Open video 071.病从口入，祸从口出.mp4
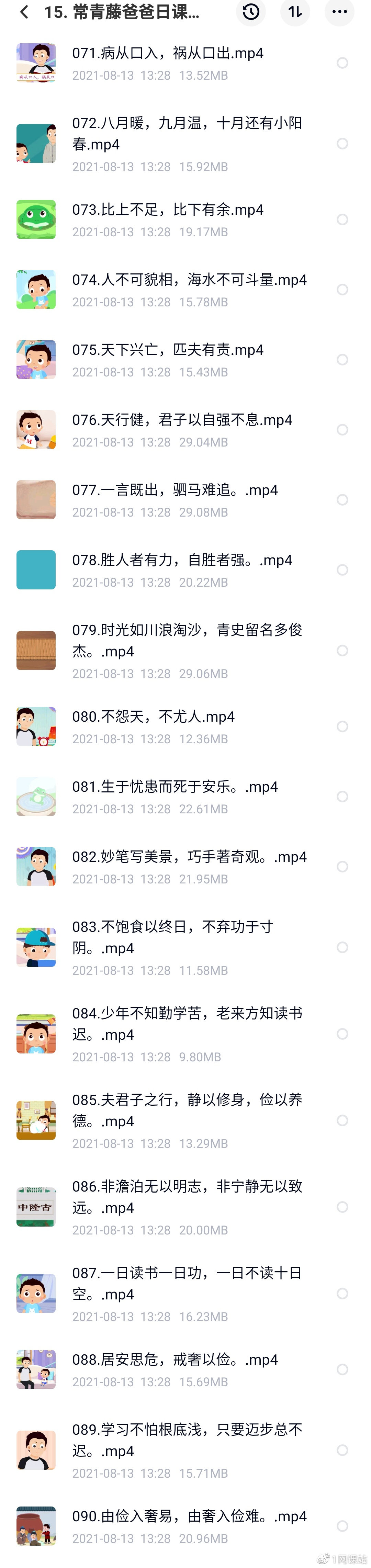 point(168,54)
